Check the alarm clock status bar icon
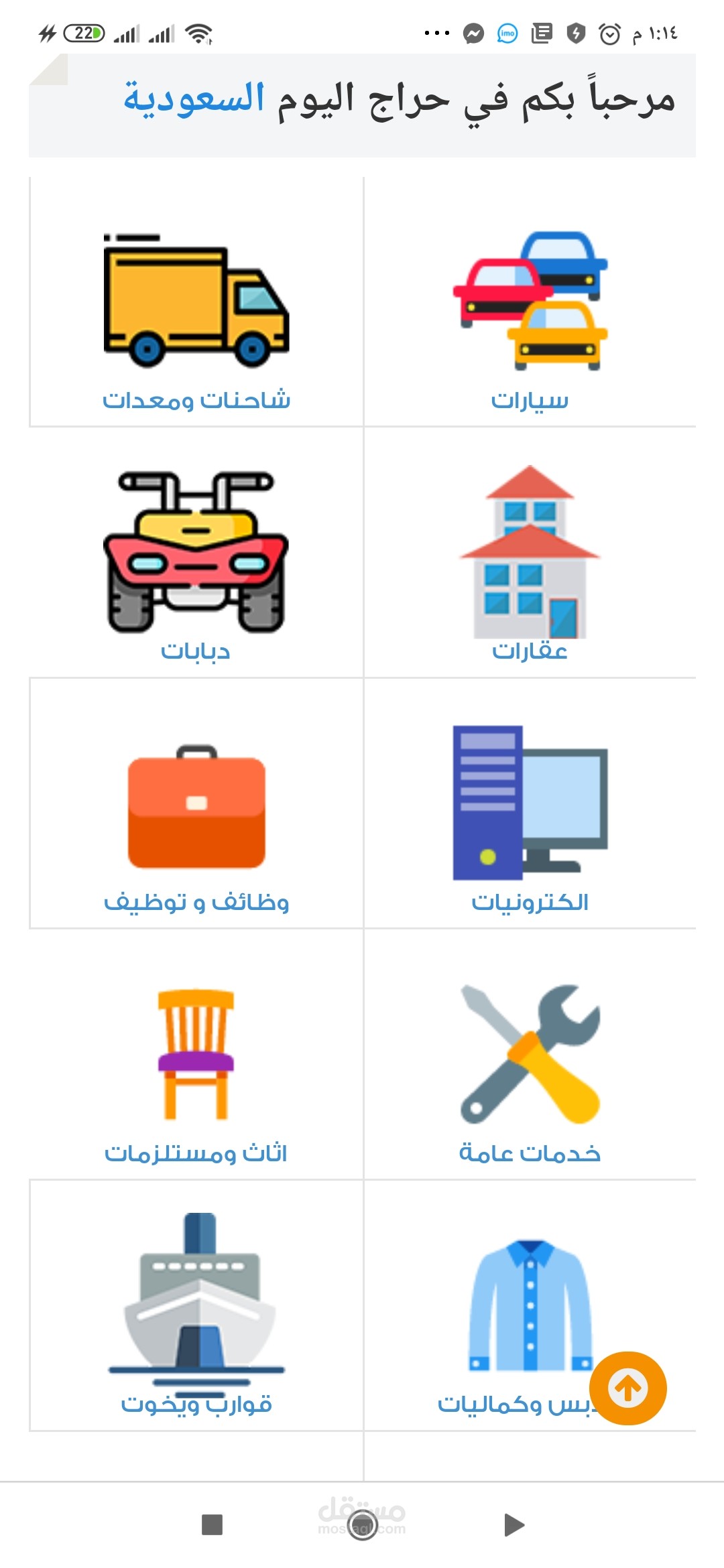This screenshot has width=724, height=1568. [609, 35]
